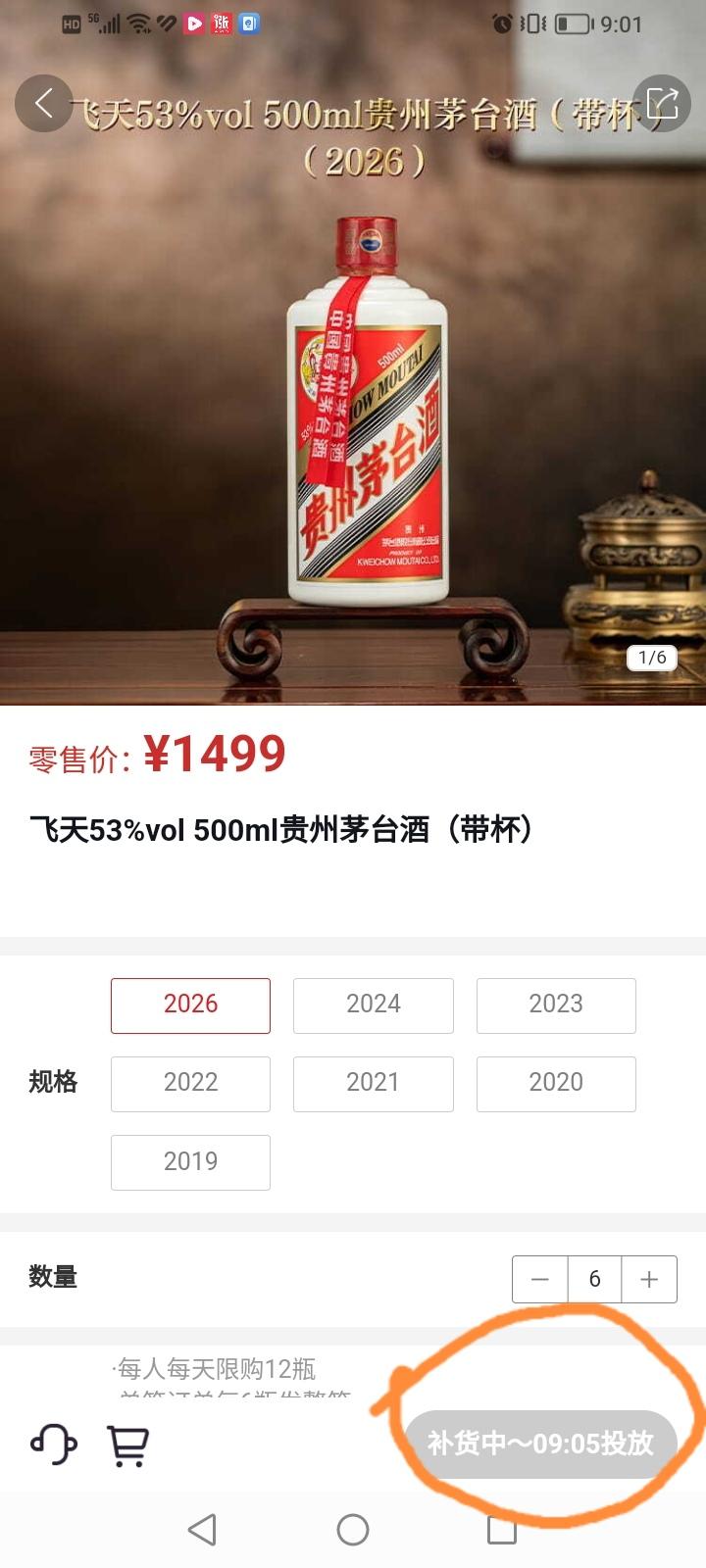Decrease quantity with the minus stepper
Image resolution: width=706 pixels, height=1568 pixels.
538,1279
